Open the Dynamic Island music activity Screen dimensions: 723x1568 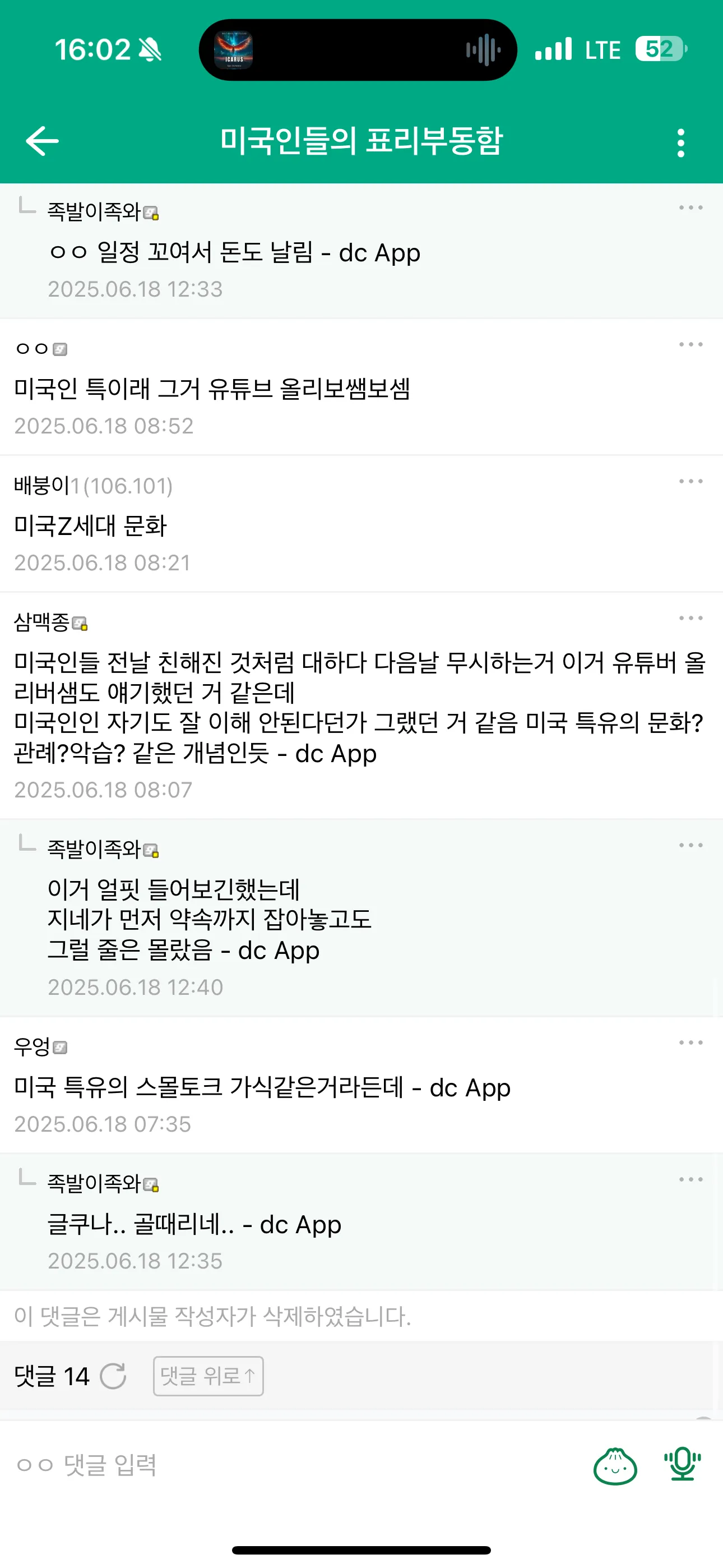(358, 50)
